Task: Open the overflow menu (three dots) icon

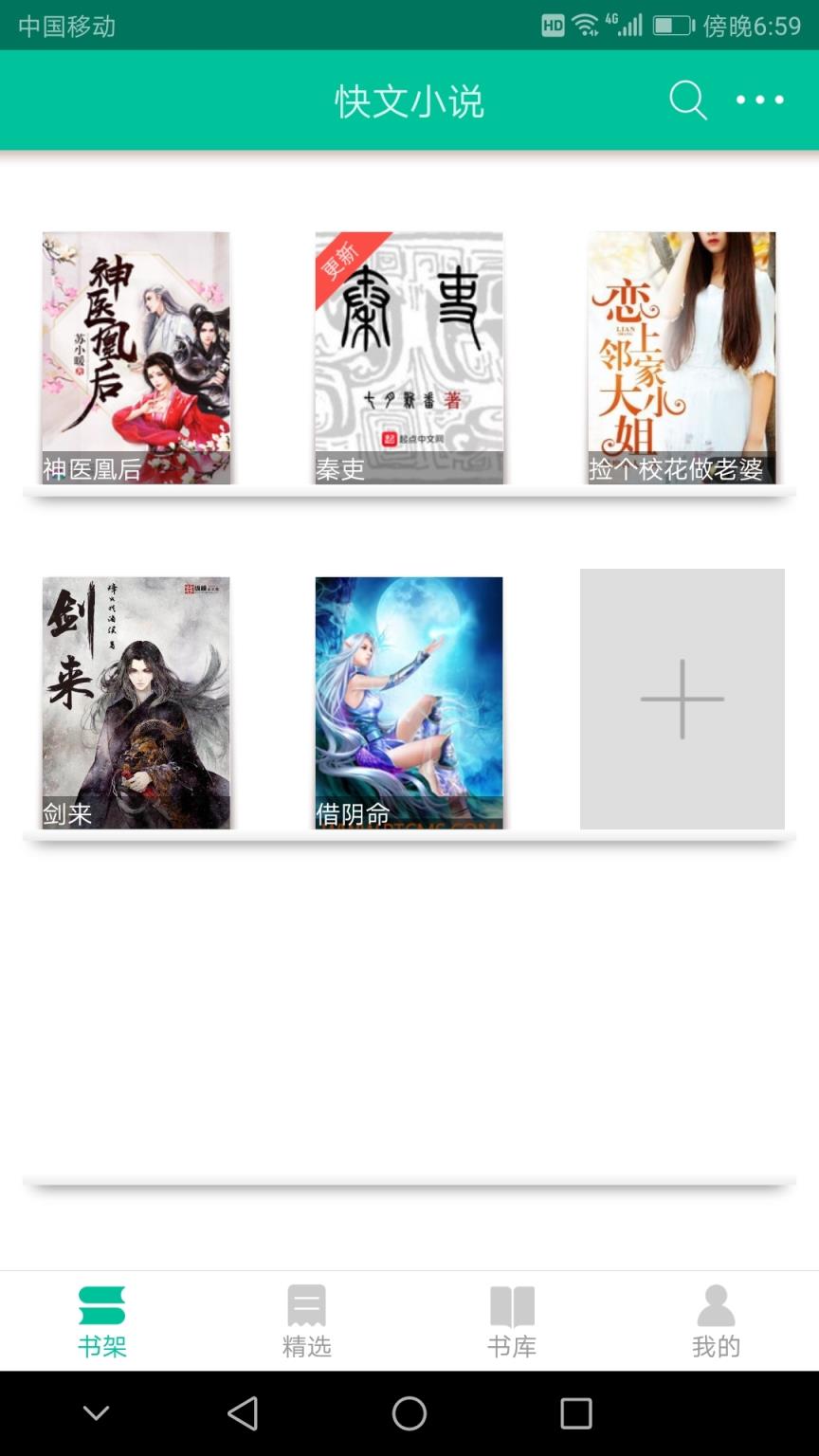Action: (758, 100)
